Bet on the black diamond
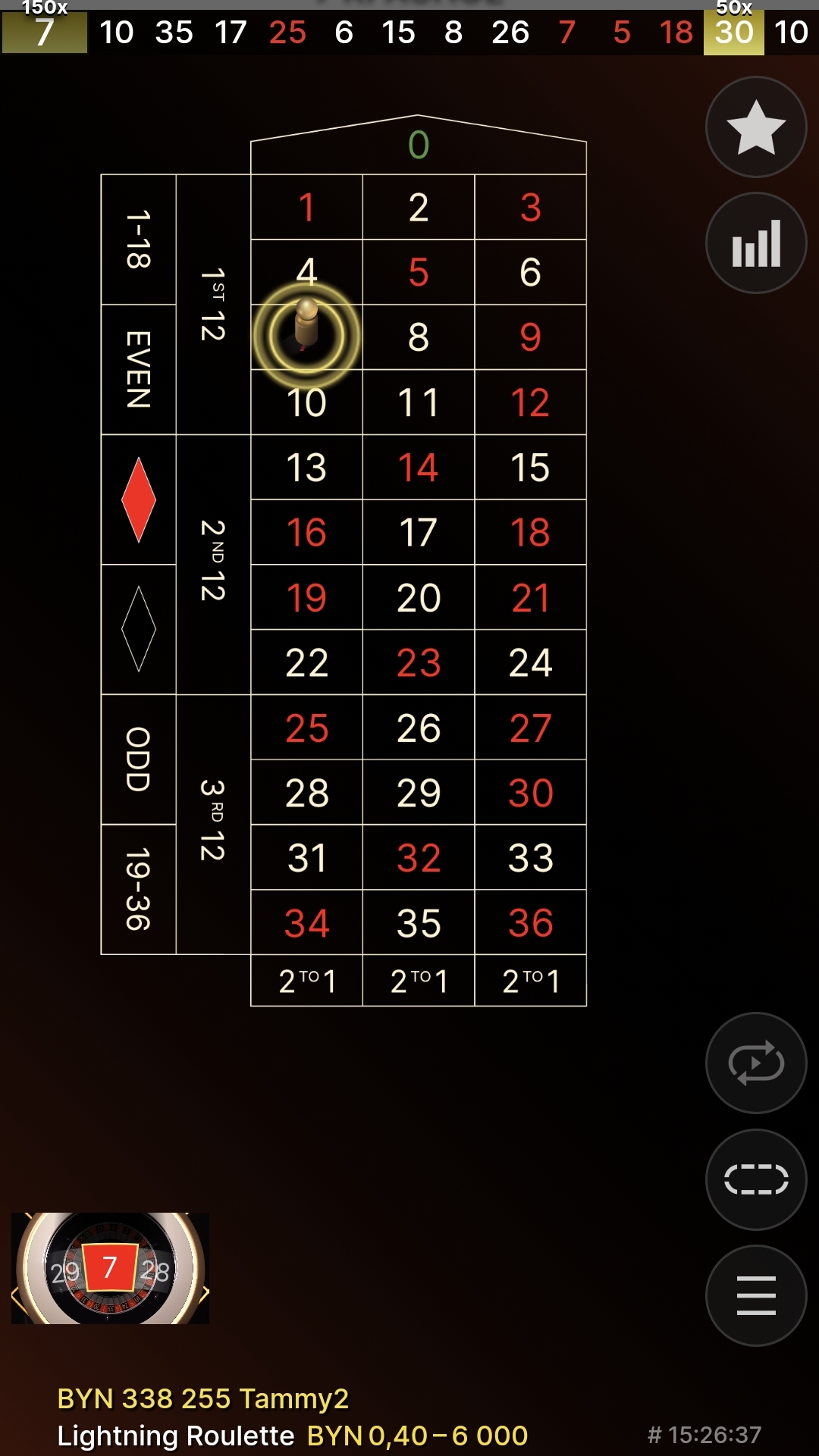819x1456 pixels. click(x=139, y=629)
